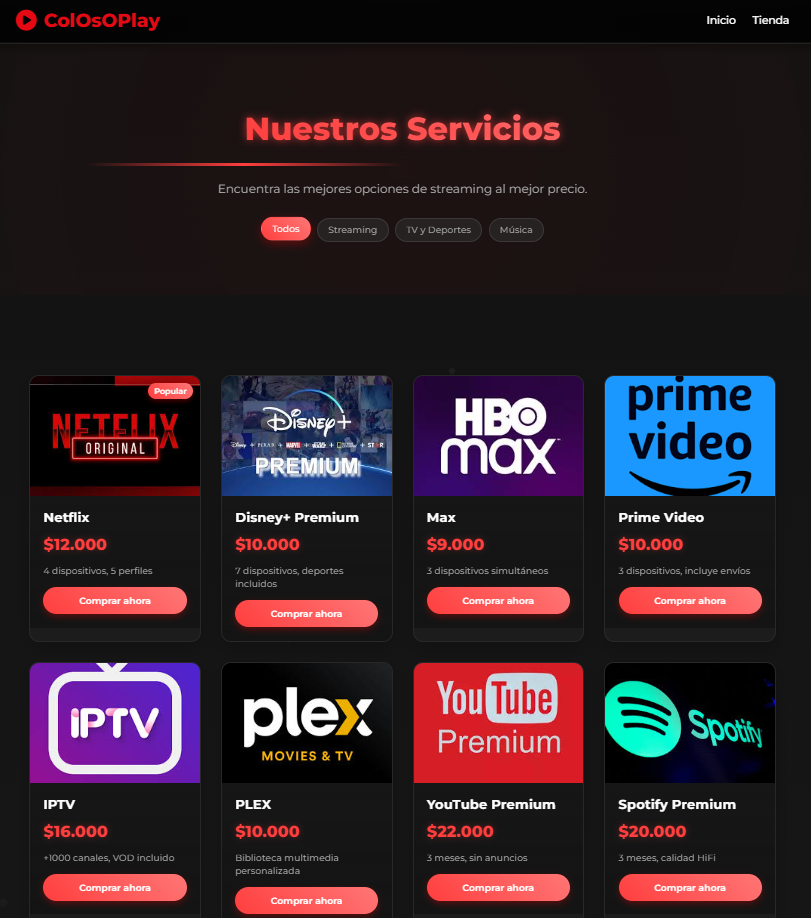Purchase YouTube Premium now
811x918 pixels.
click(498, 888)
